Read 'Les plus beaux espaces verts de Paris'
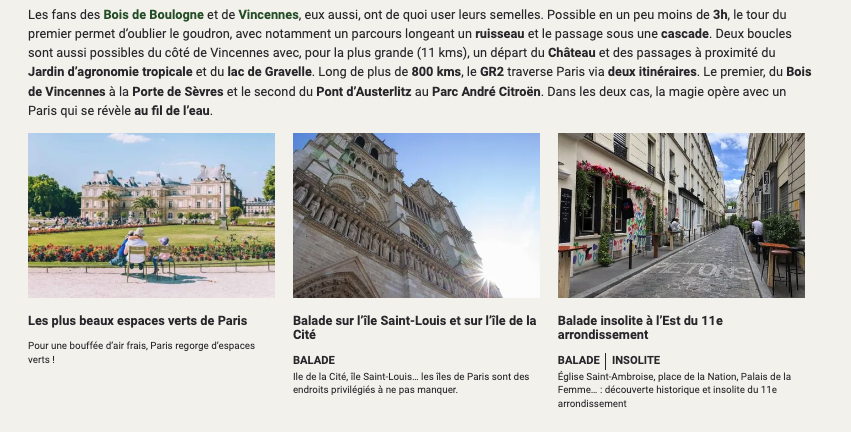This screenshot has width=851, height=432. click(137, 321)
